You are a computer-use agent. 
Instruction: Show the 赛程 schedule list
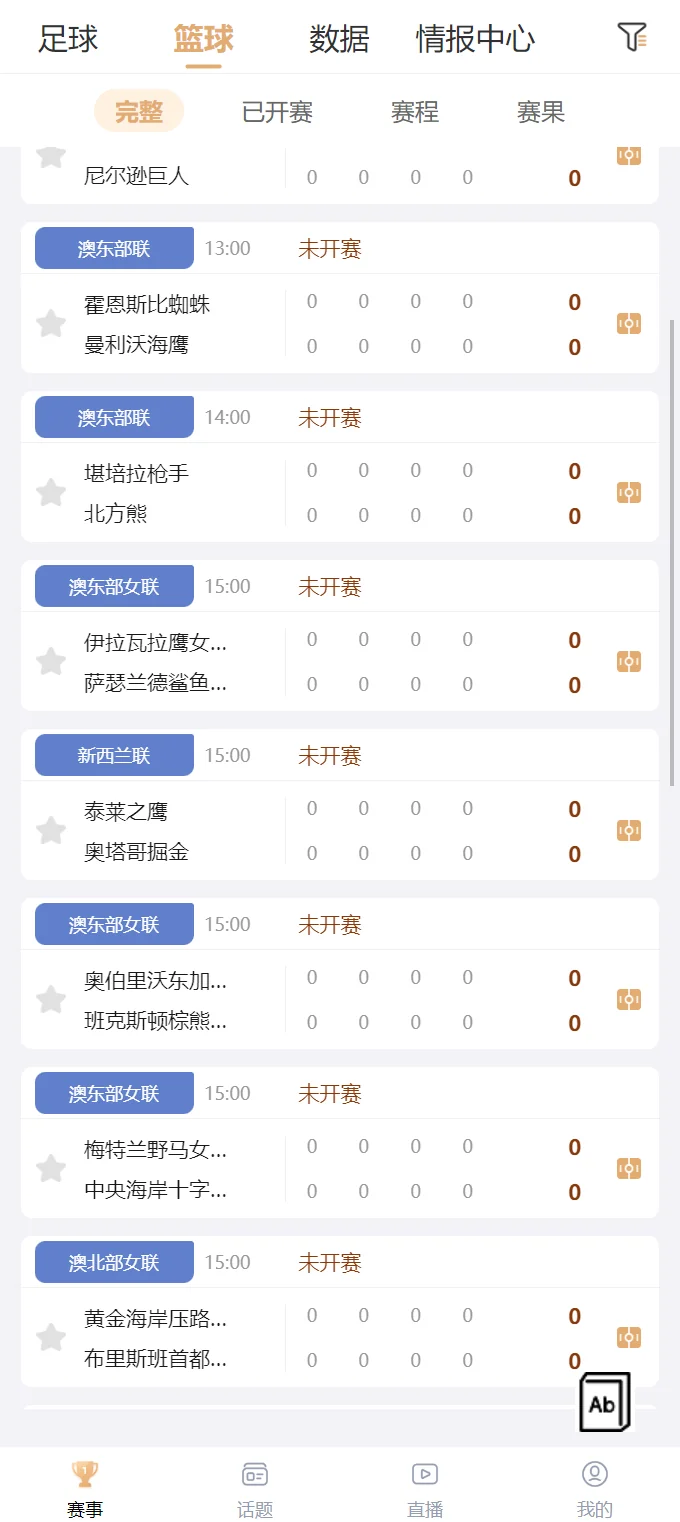click(414, 112)
